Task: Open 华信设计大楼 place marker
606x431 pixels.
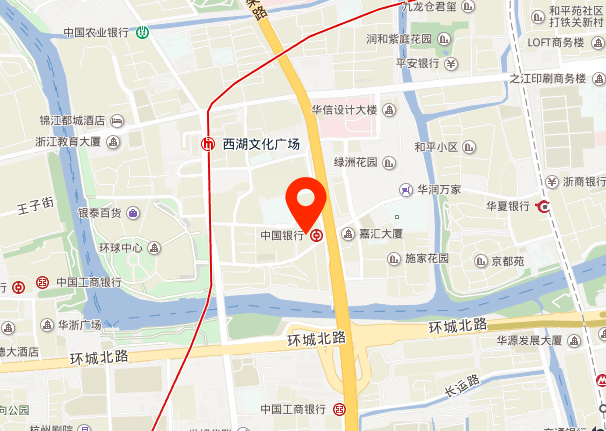Action: pos(389,109)
